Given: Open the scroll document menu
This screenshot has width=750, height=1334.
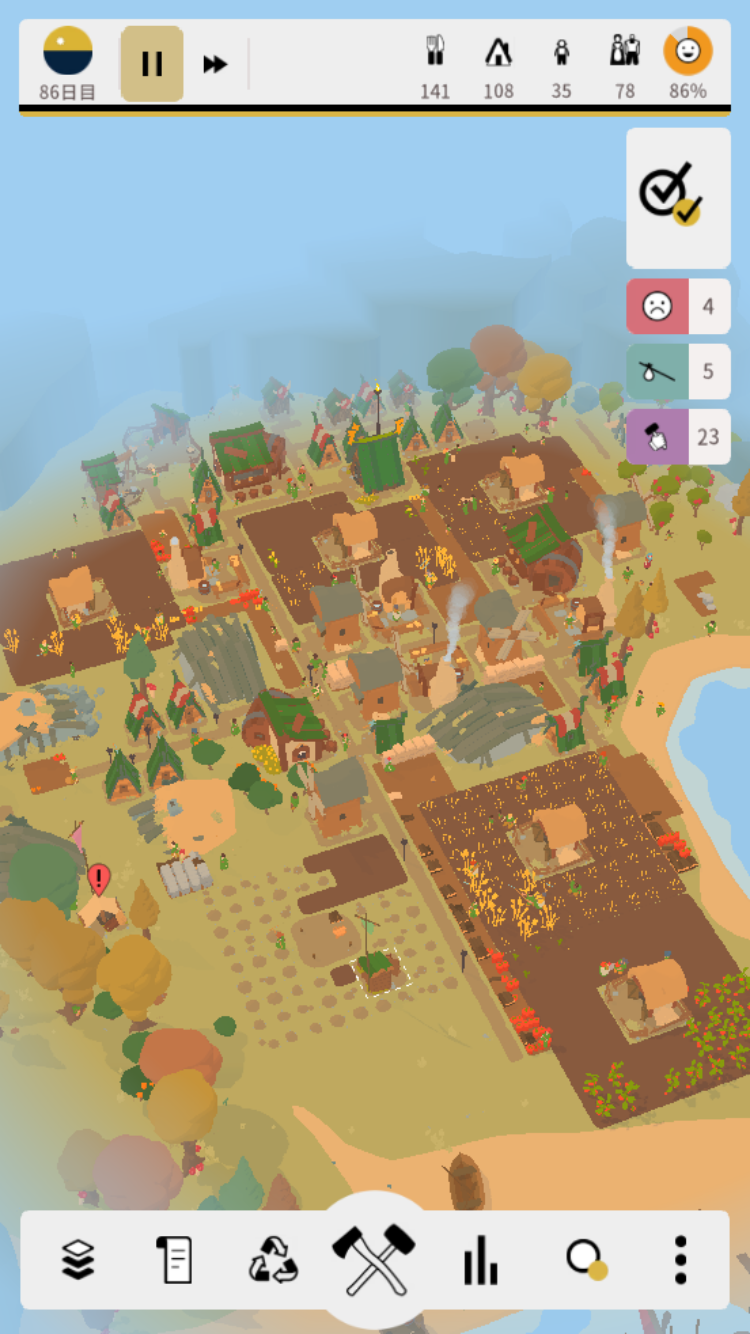Looking at the screenshot, I should pyautogui.click(x=175, y=1259).
